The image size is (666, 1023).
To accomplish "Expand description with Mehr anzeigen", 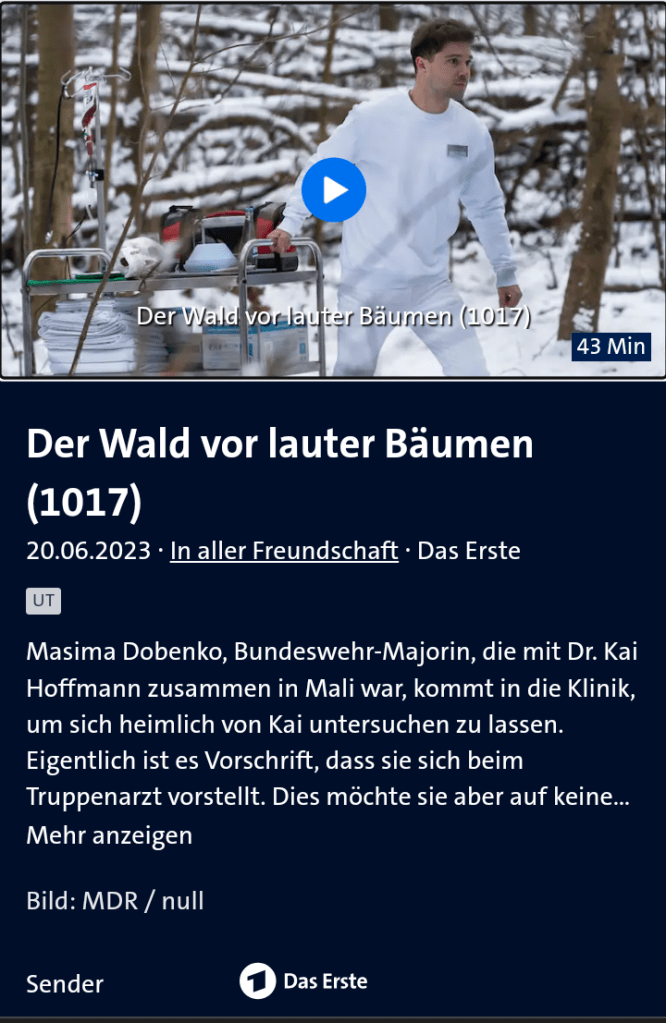I will (109, 835).
